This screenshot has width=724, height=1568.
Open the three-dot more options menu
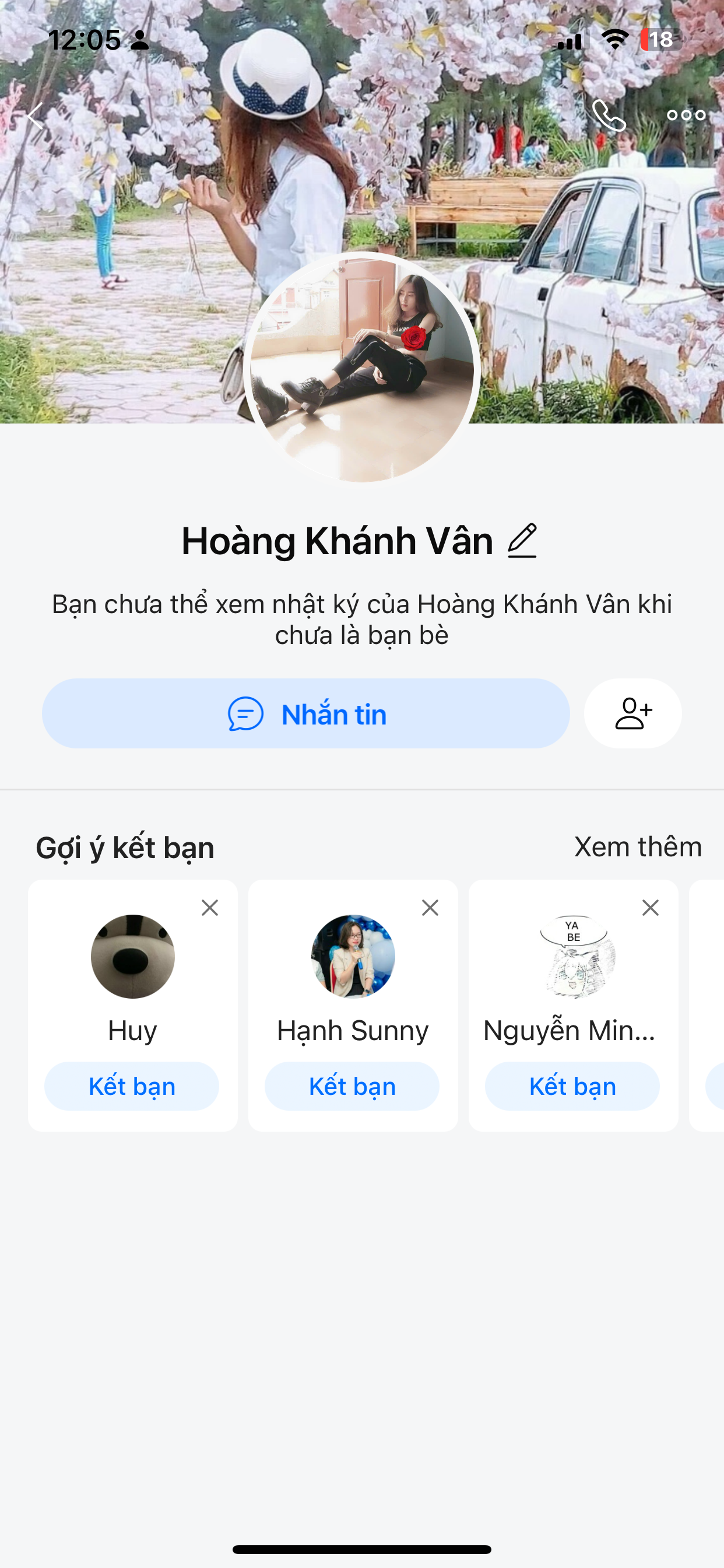coord(686,115)
